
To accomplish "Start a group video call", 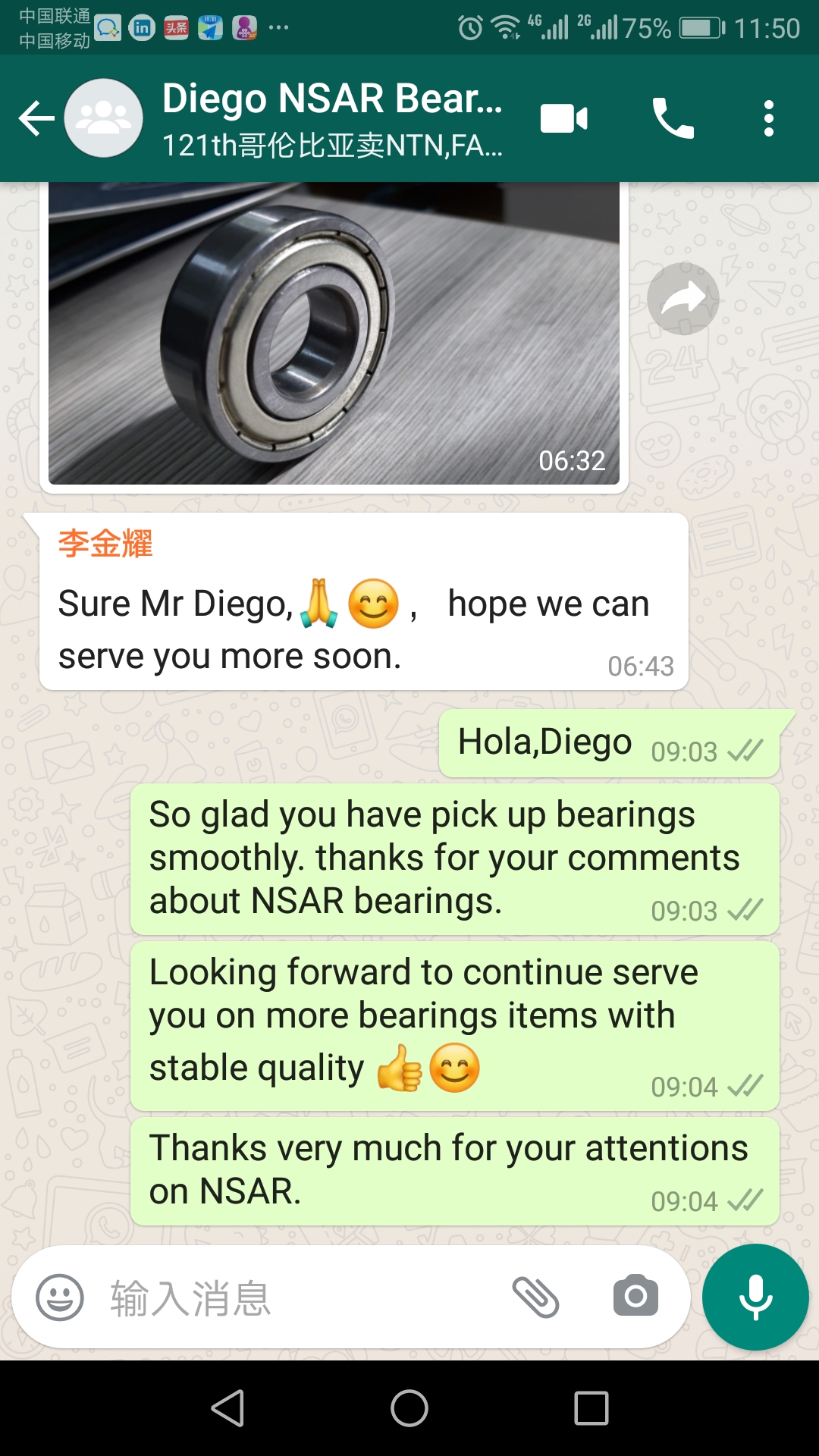I will 563,119.
